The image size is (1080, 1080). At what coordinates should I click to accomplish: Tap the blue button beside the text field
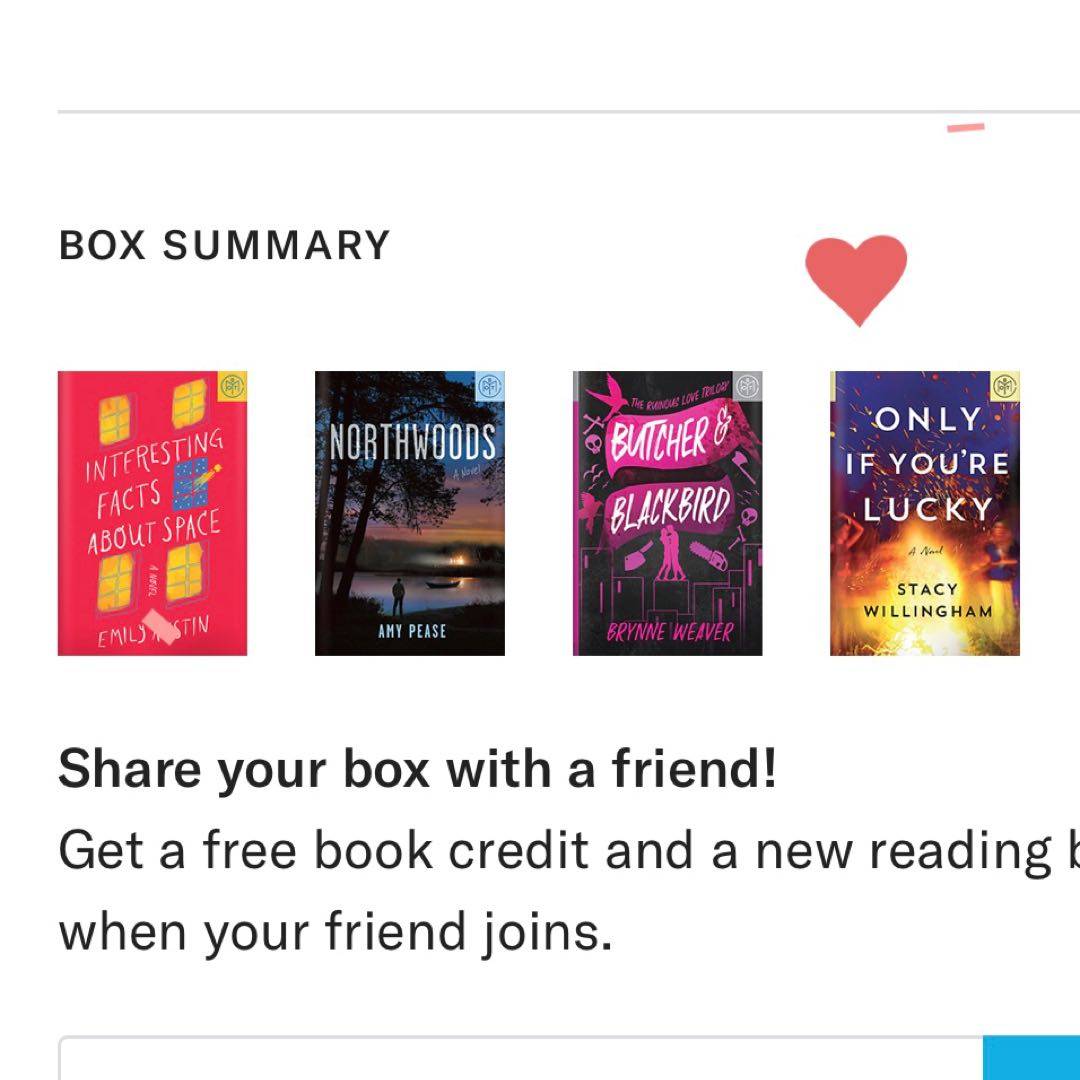pyautogui.click(x=1032, y=1060)
